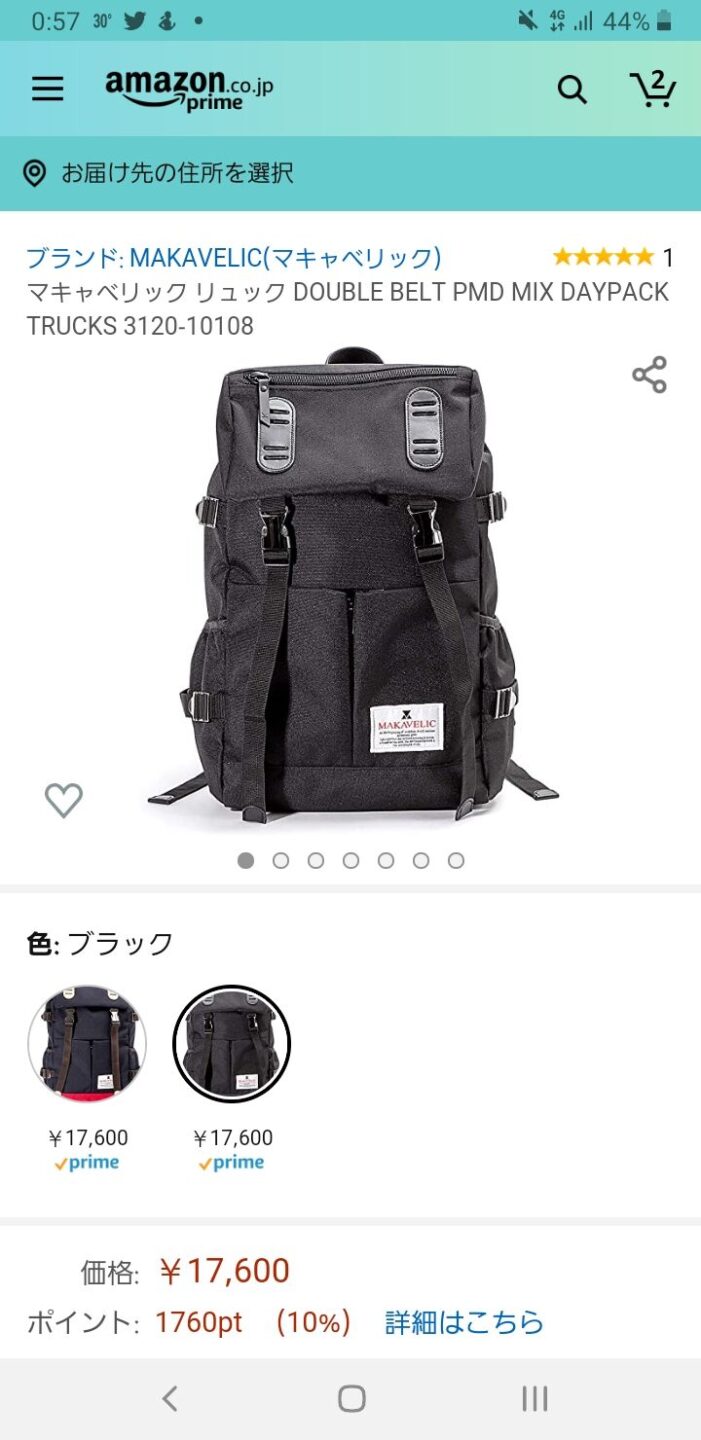Open the hamburger navigation menu
This screenshot has width=701, height=1440.
(47, 89)
